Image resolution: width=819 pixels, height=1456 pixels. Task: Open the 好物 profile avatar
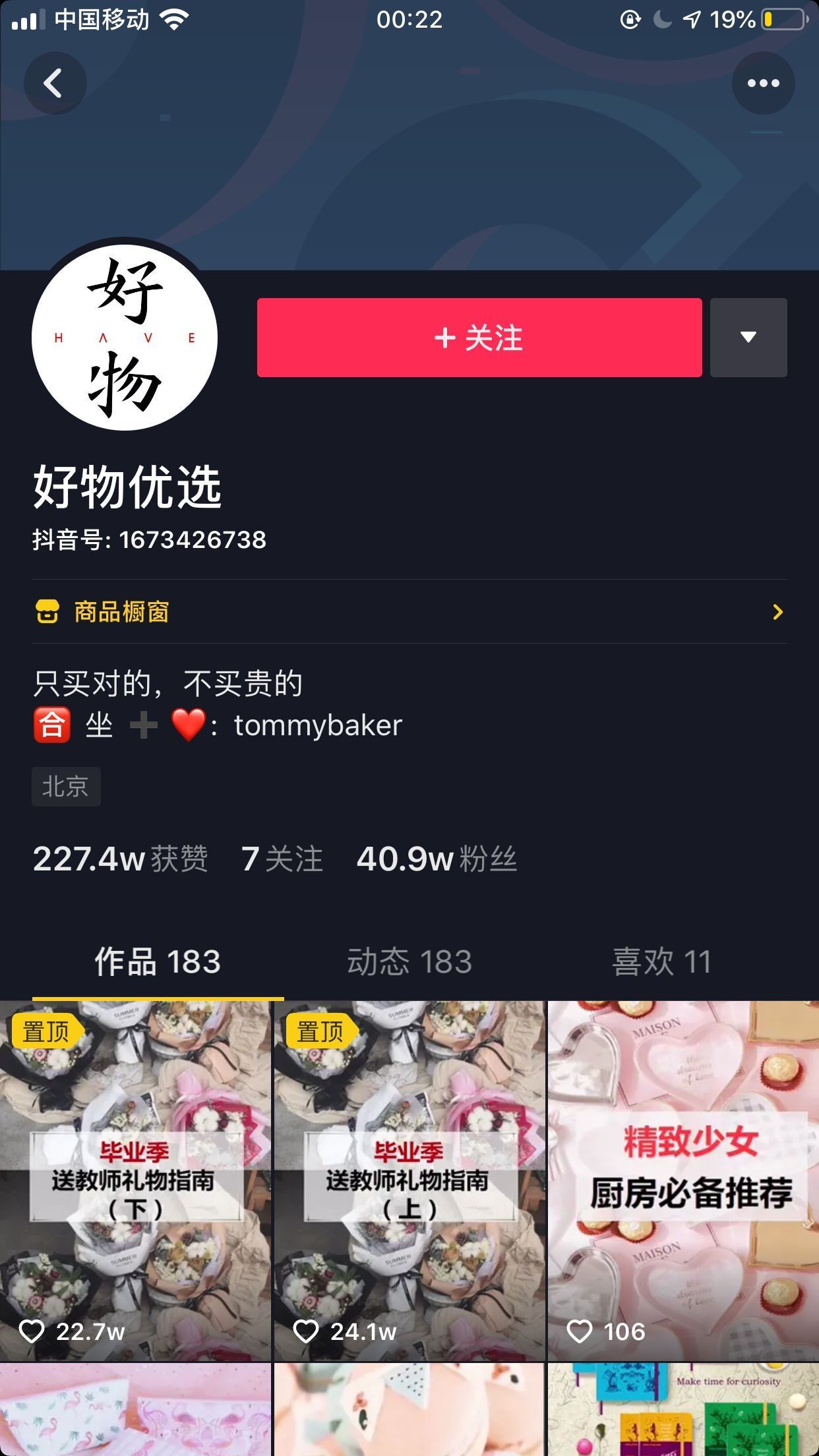point(125,338)
